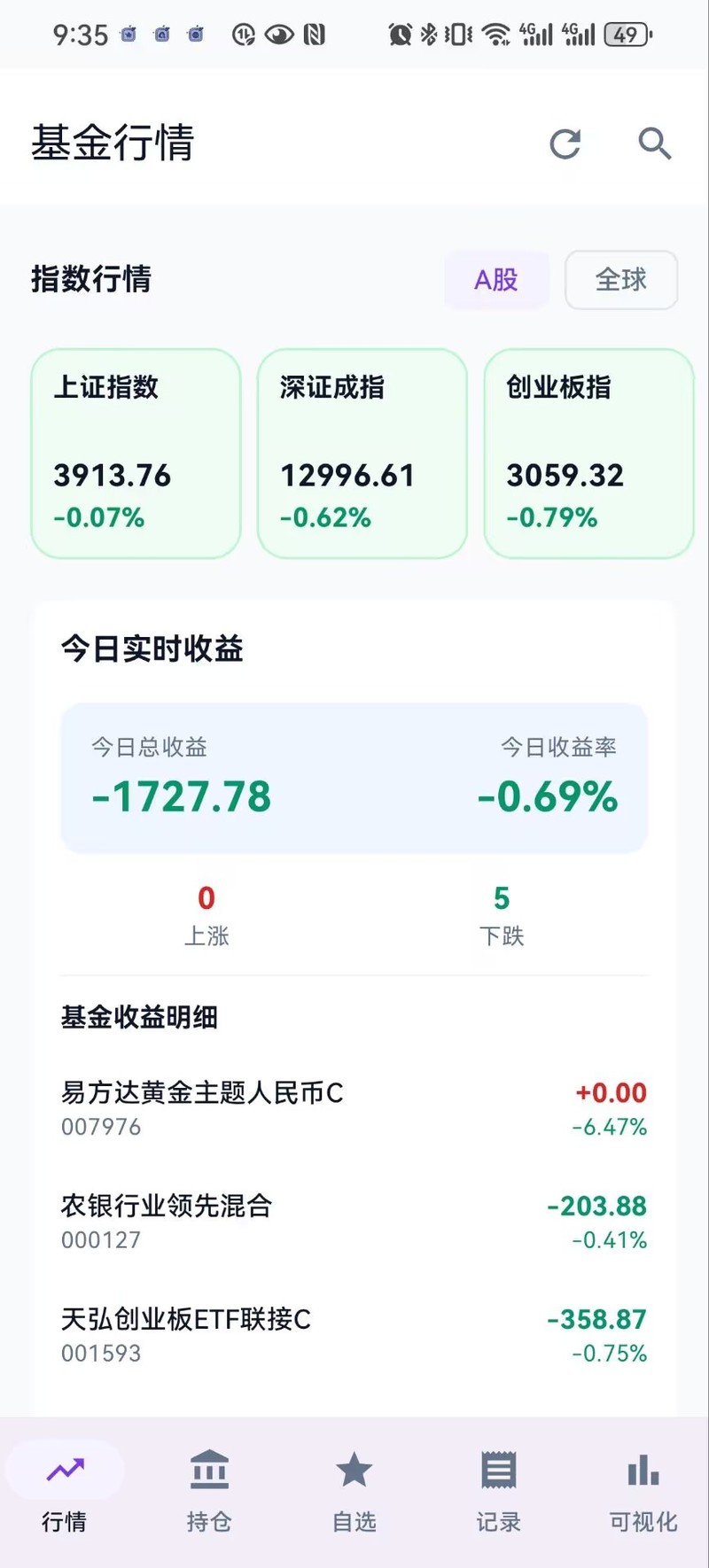This screenshot has height=1568, width=709.
Task: Open the 深证成指 index card
Action: click(x=362, y=453)
